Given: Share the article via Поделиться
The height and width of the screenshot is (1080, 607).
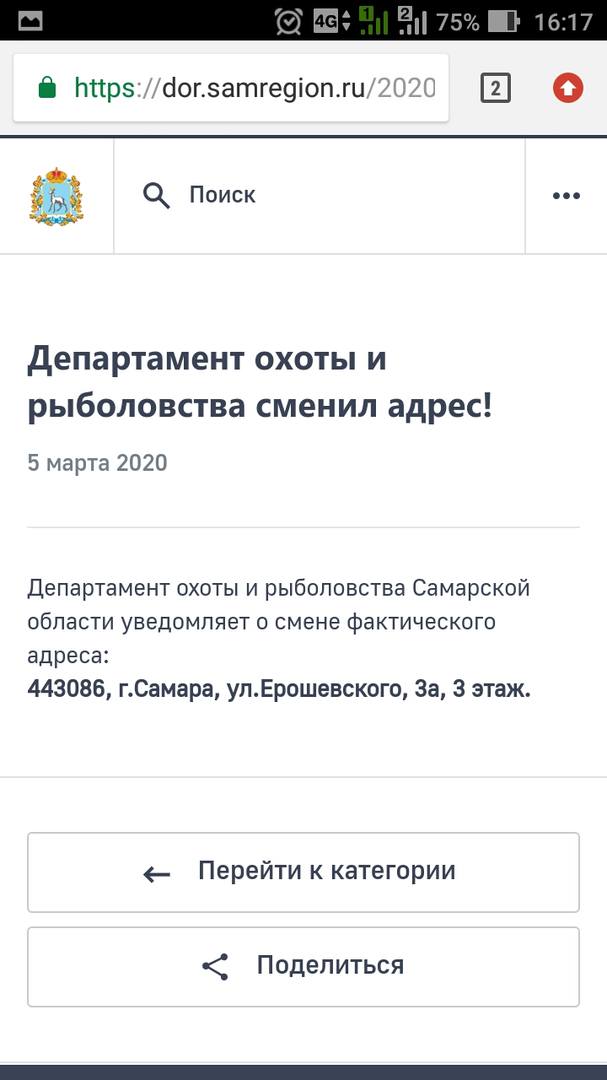Looking at the screenshot, I should click(303, 966).
